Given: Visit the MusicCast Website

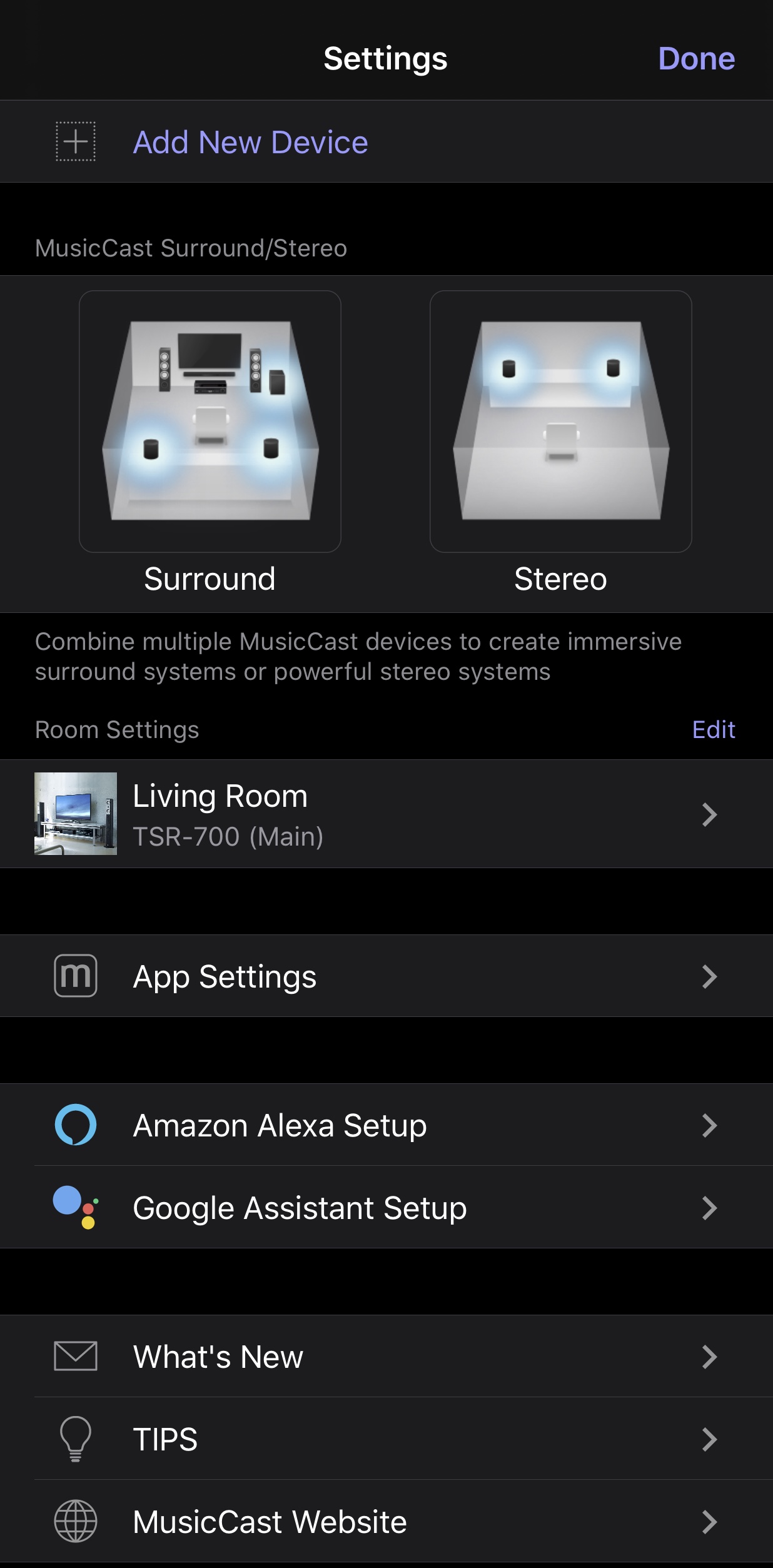Looking at the screenshot, I should click(386, 1522).
